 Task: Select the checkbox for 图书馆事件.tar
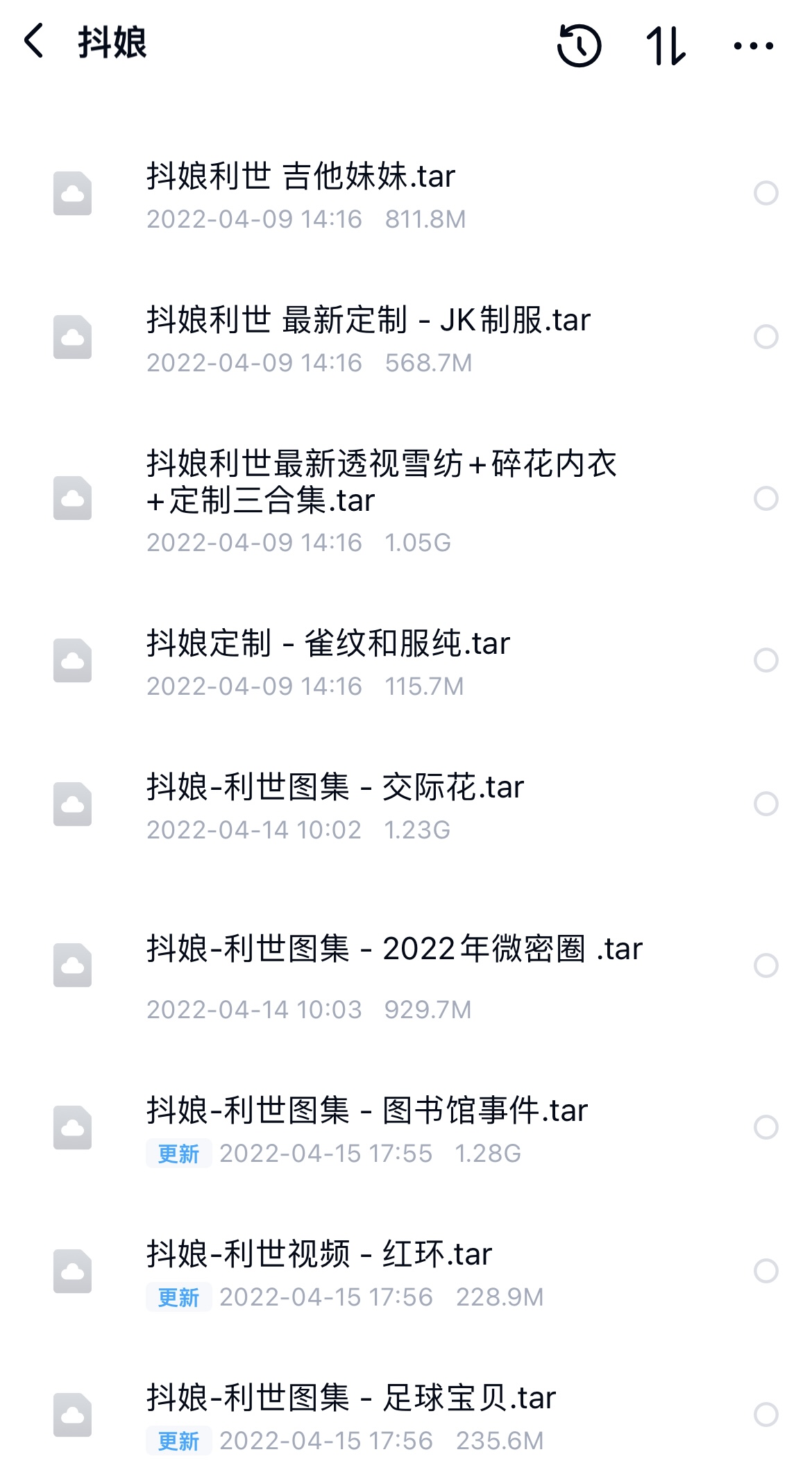tap(766, 1127)
